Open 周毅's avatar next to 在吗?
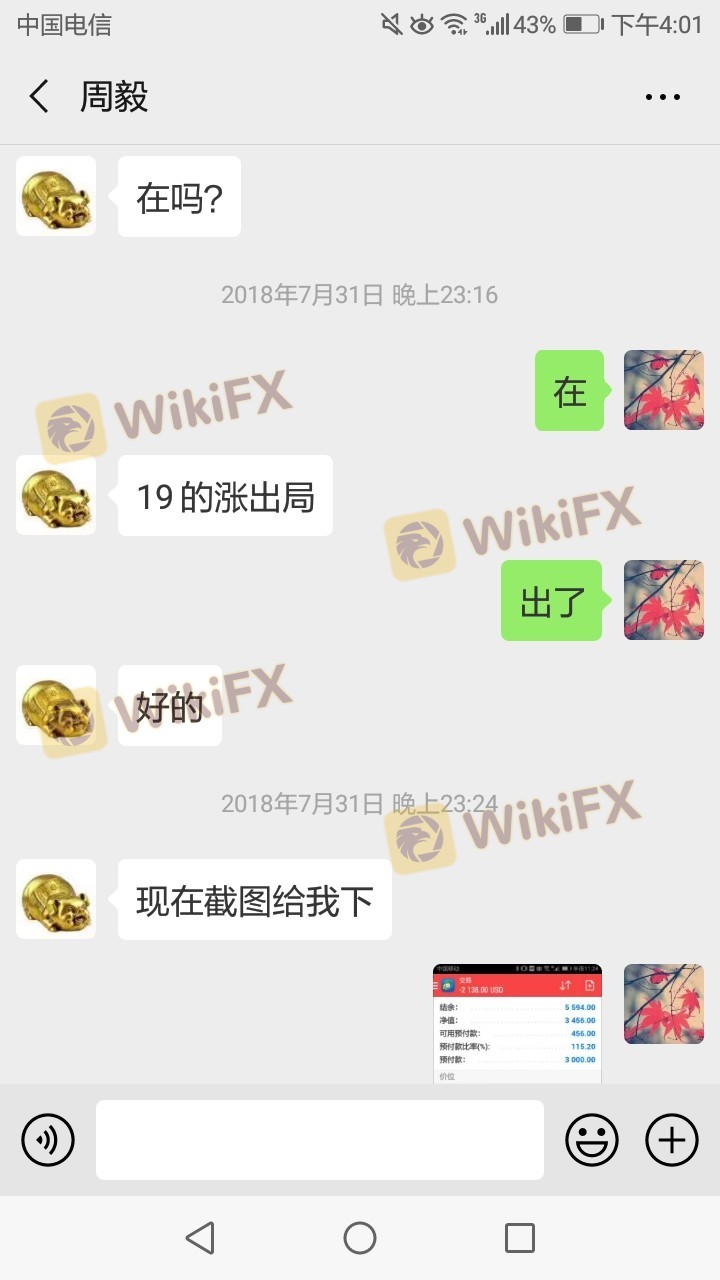Screen dimensions: 720x1280 point(56,196)
